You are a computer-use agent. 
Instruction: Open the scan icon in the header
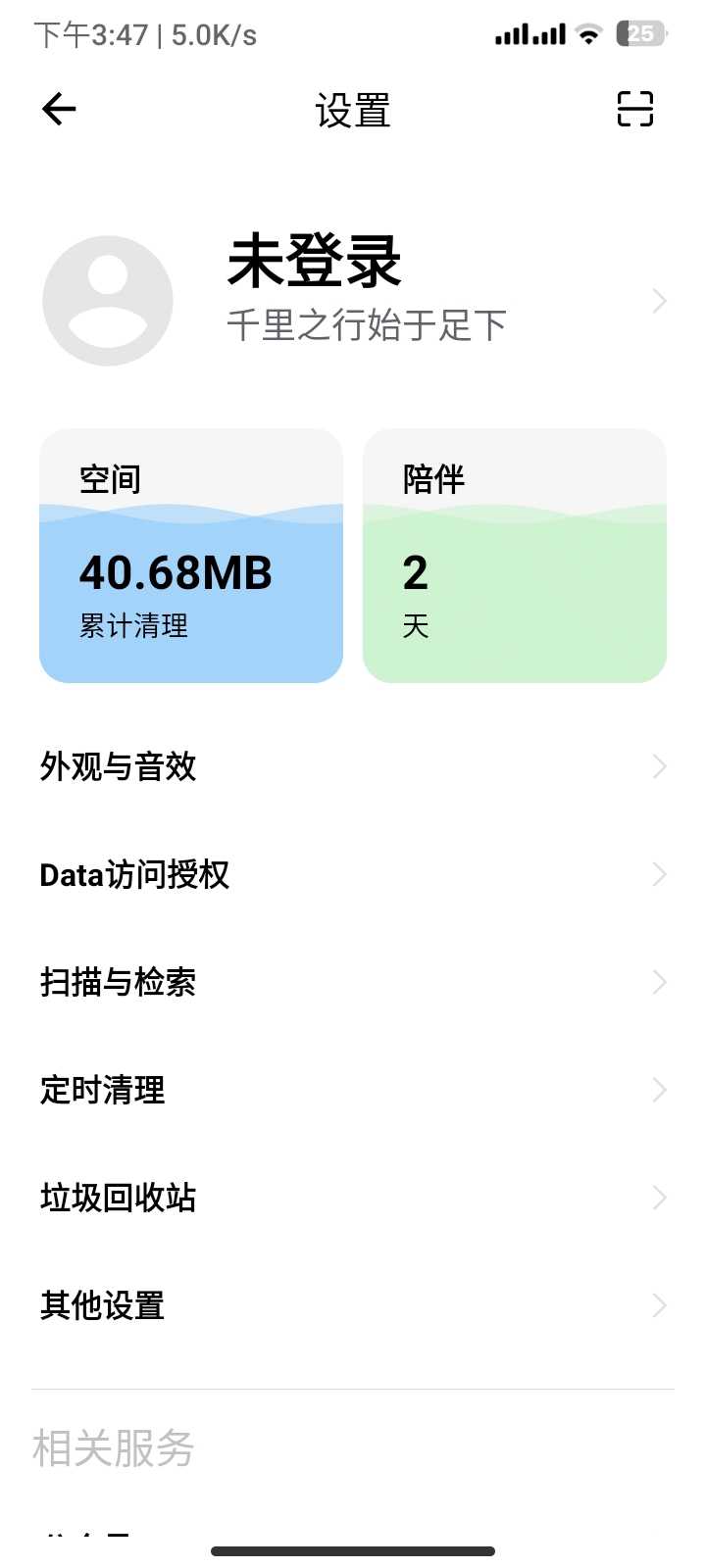(x=634, y=109)
